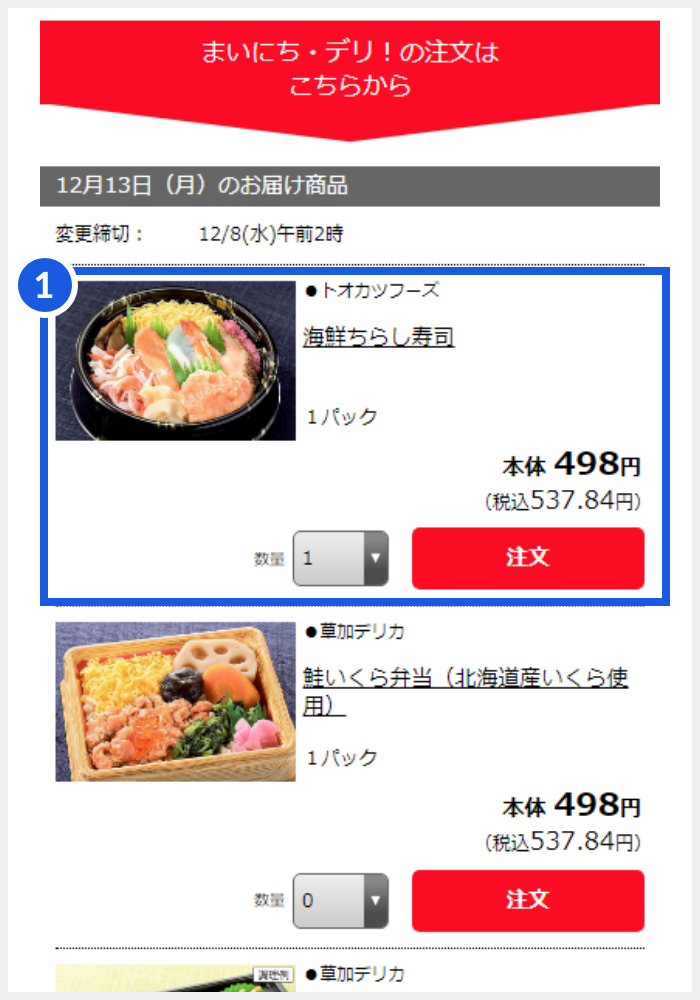The height and width of the screenshot is (1000, 700).
Task: View the 鮭いくら弁当 product photo
Action: (175, 702)
